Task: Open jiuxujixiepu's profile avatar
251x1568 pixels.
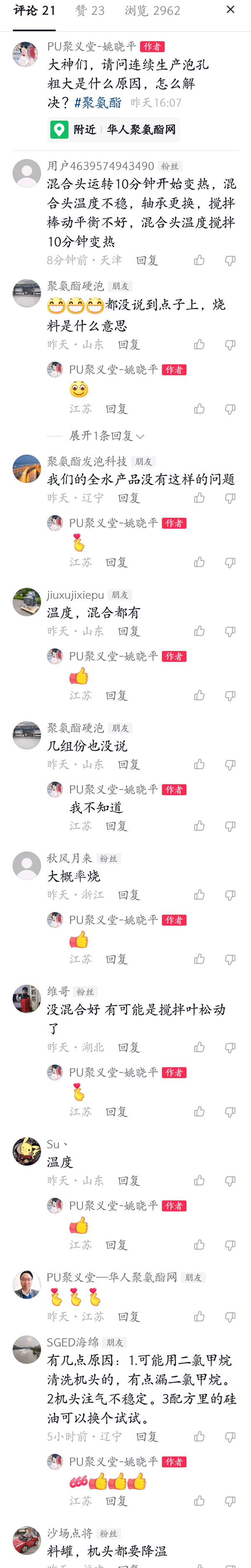Action: click(27, 602)
